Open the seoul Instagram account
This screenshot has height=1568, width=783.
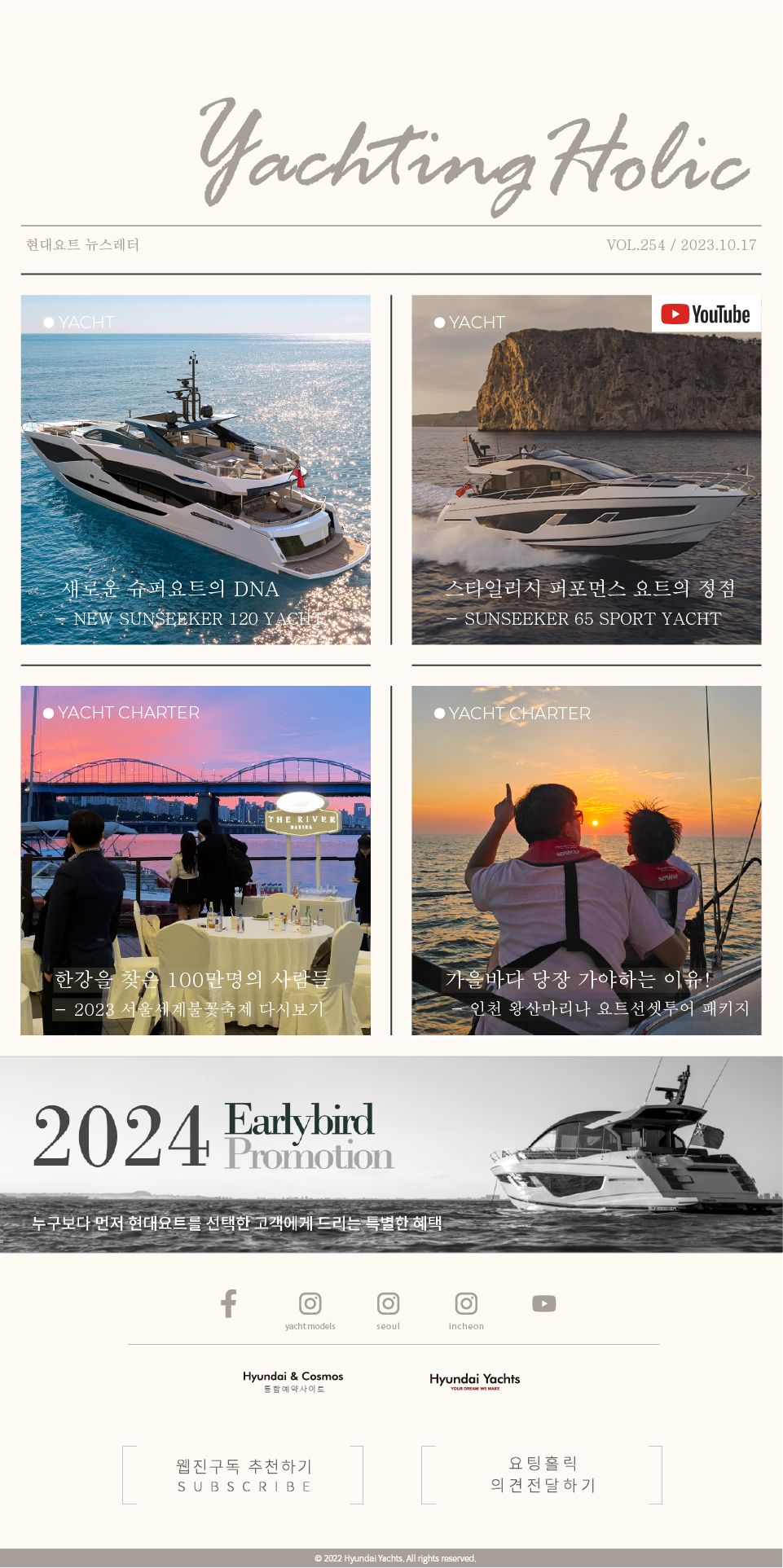(388, 1310)
